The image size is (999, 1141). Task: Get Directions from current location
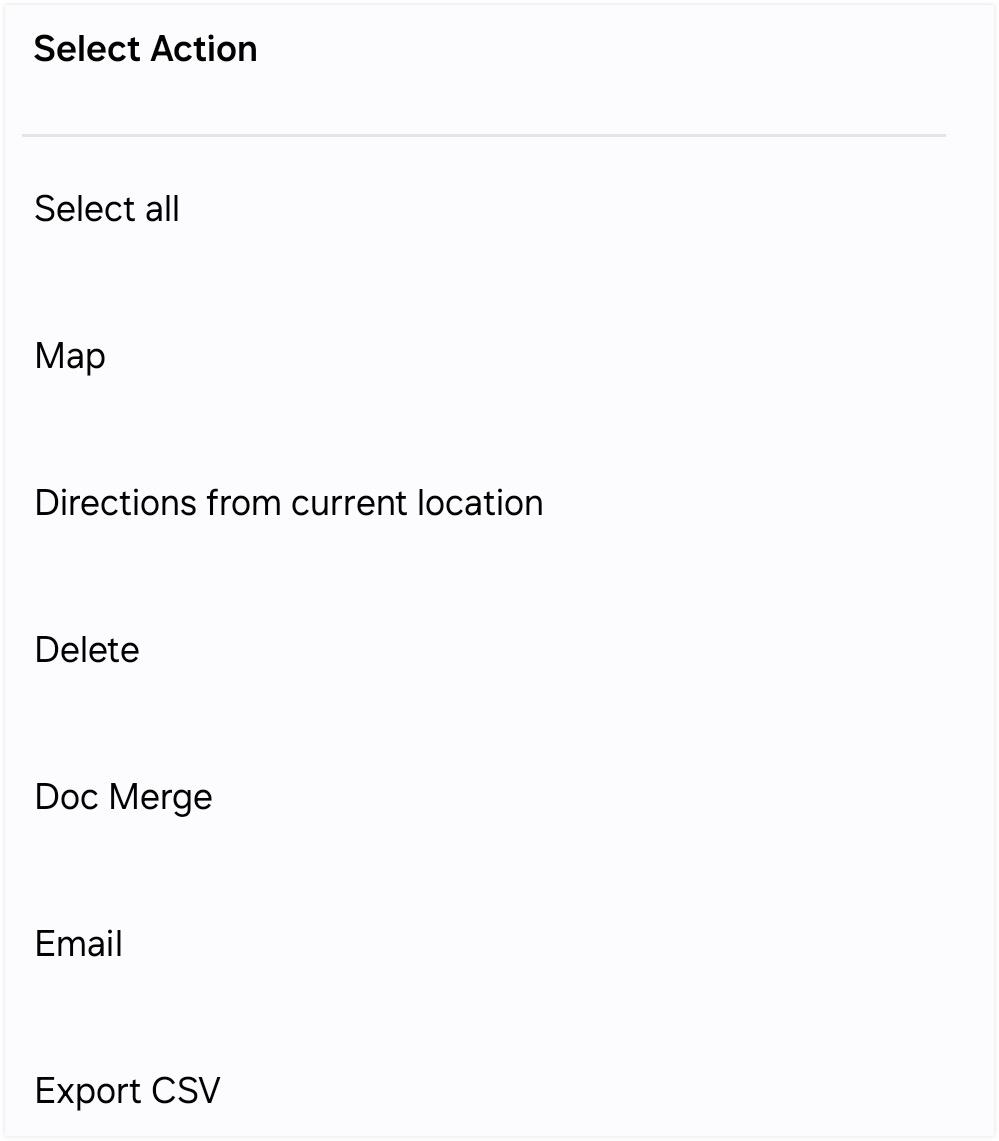click(289, 503)
